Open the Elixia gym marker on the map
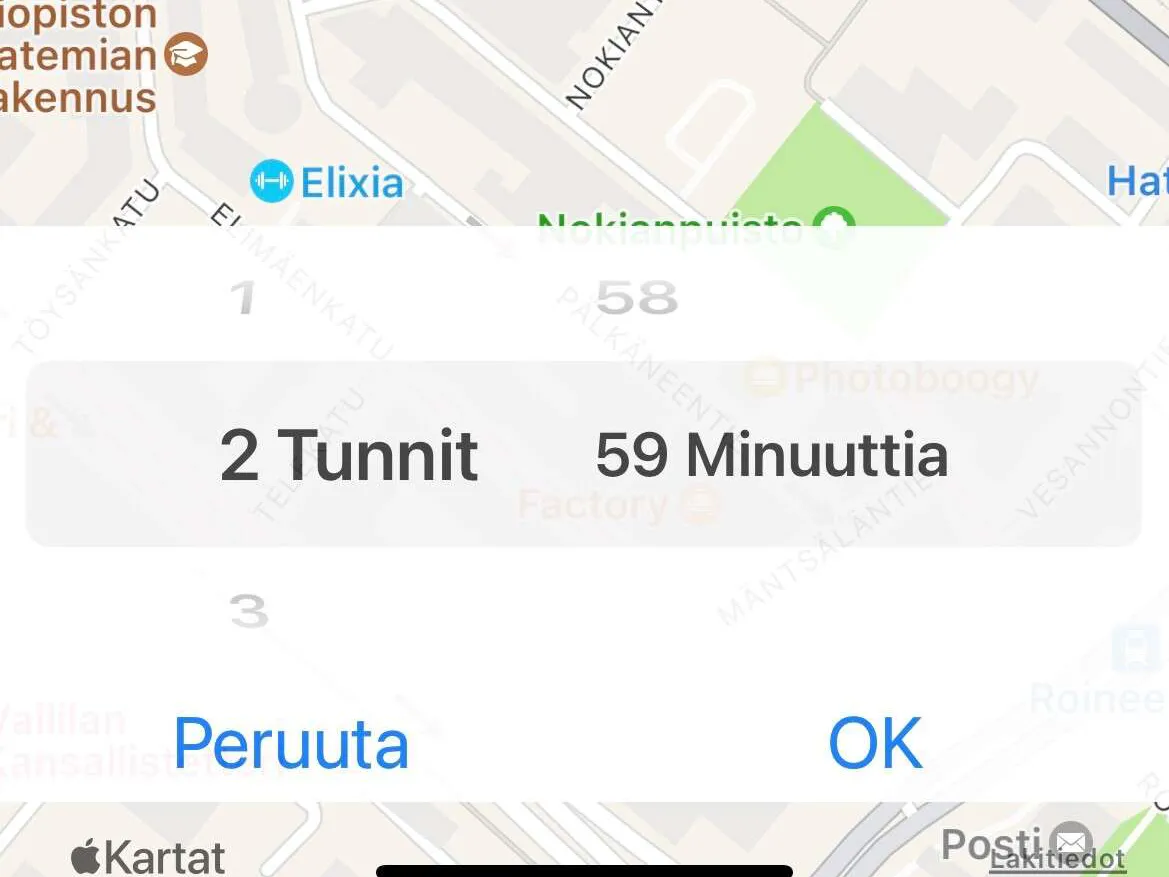Screen dimensions: 1169x877 click(x=271, y=182)
